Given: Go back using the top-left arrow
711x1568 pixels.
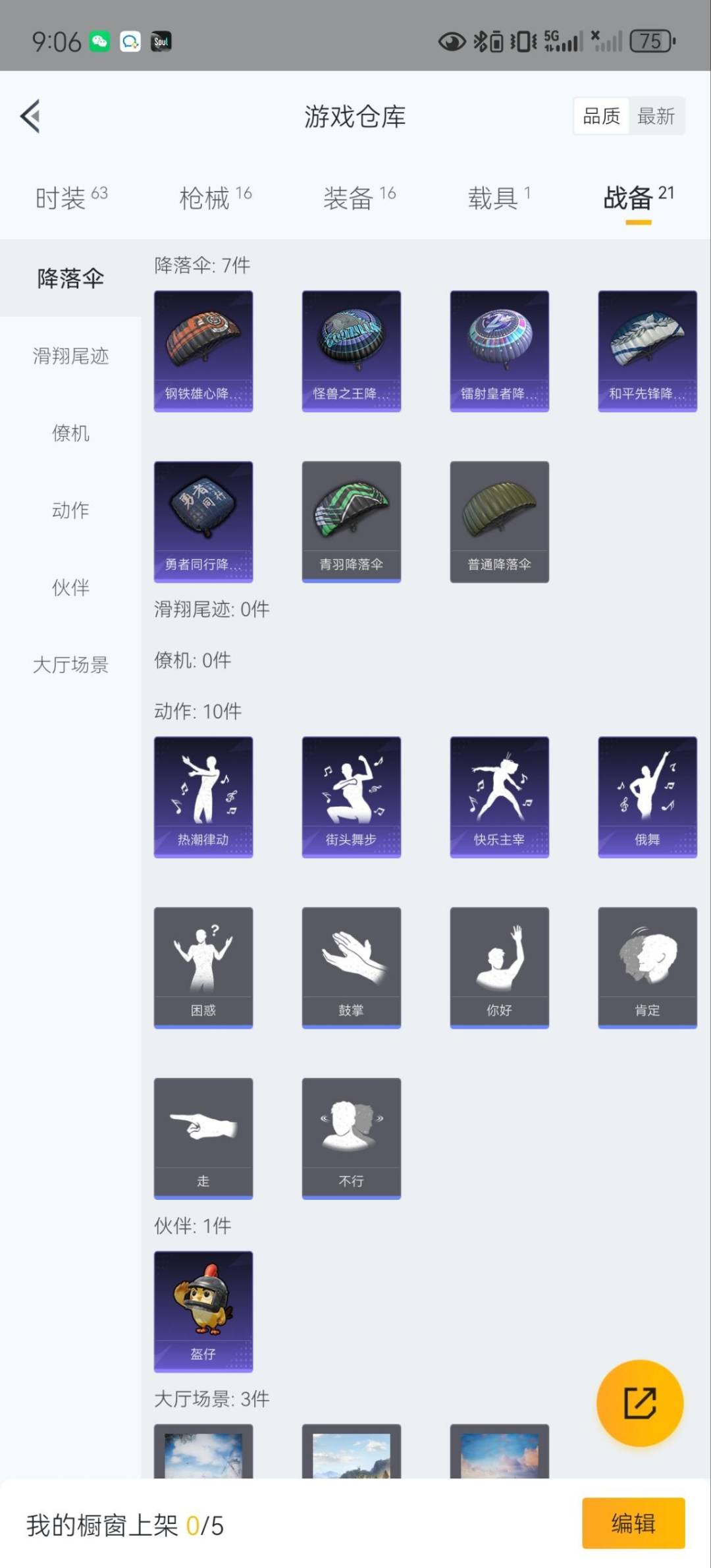Looking at the screenshot, I should 30,117.
